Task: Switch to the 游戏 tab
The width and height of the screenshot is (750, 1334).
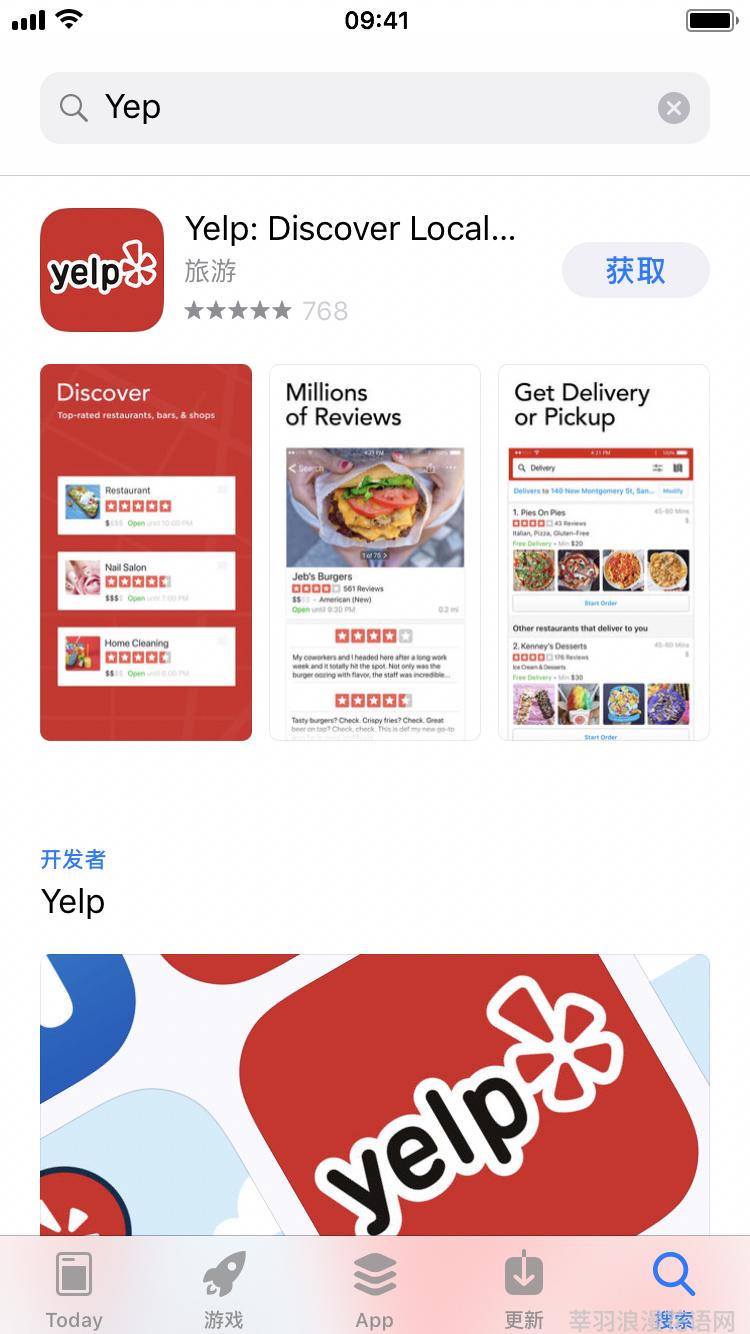Action: coord(224,1290)
